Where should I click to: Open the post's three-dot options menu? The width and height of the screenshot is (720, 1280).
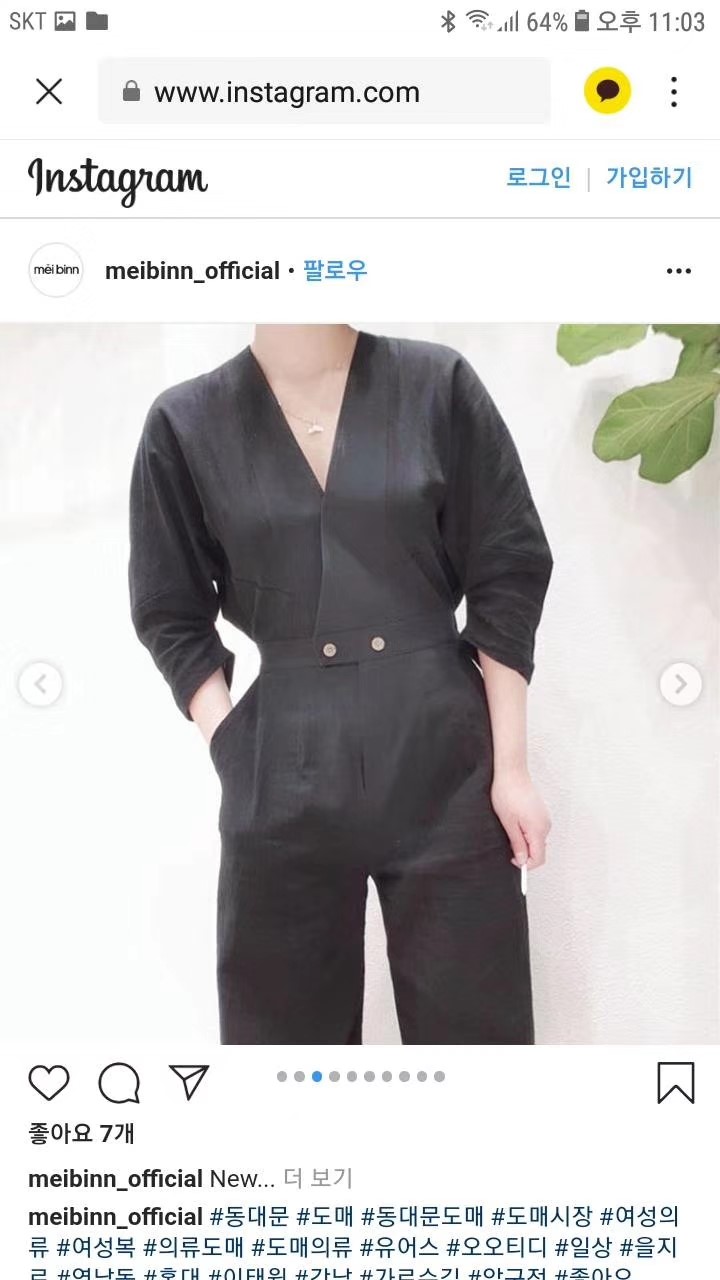pyautogui.click(x=678, y=271)
